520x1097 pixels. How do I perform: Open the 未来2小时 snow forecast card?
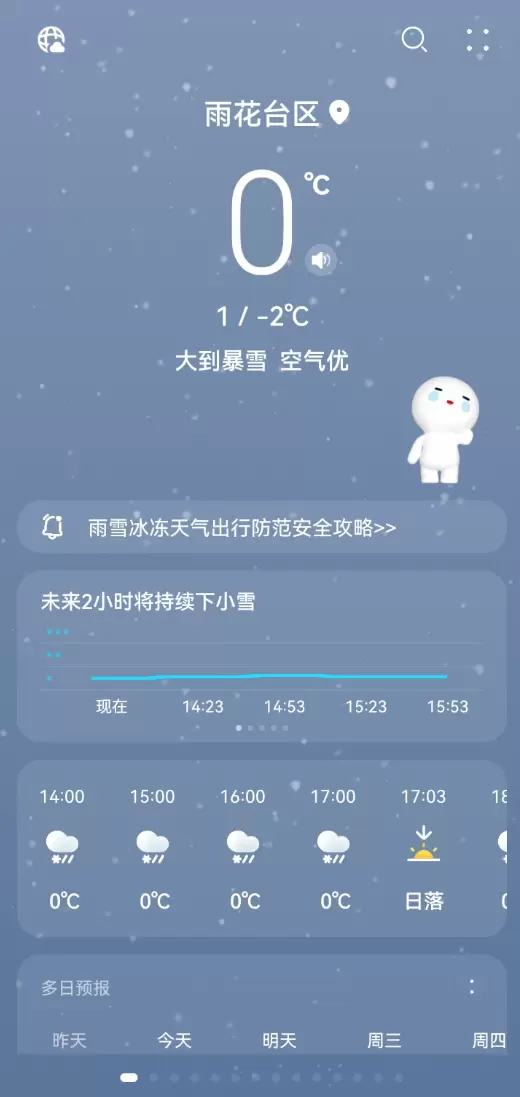click(x=262, y=656)
